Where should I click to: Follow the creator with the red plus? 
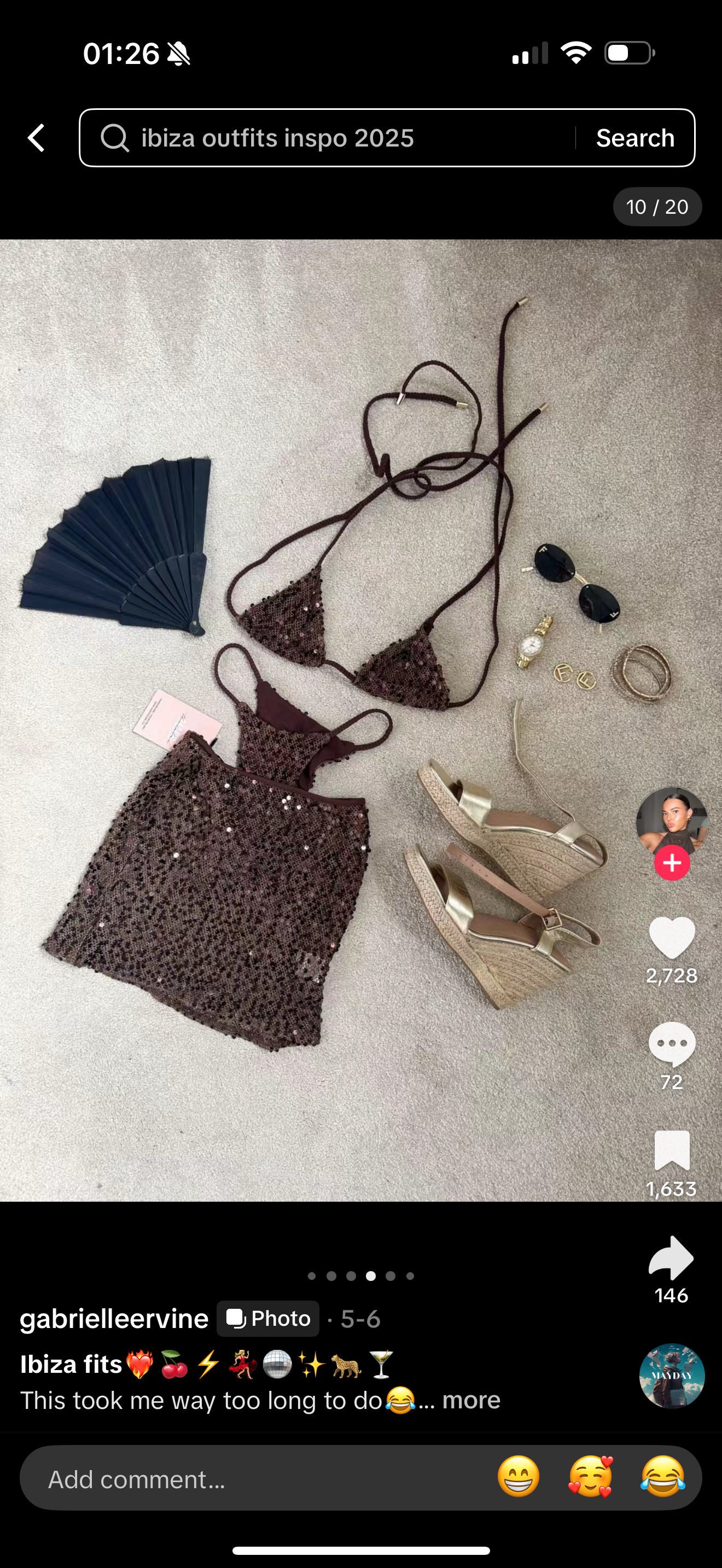coord(672,863)
